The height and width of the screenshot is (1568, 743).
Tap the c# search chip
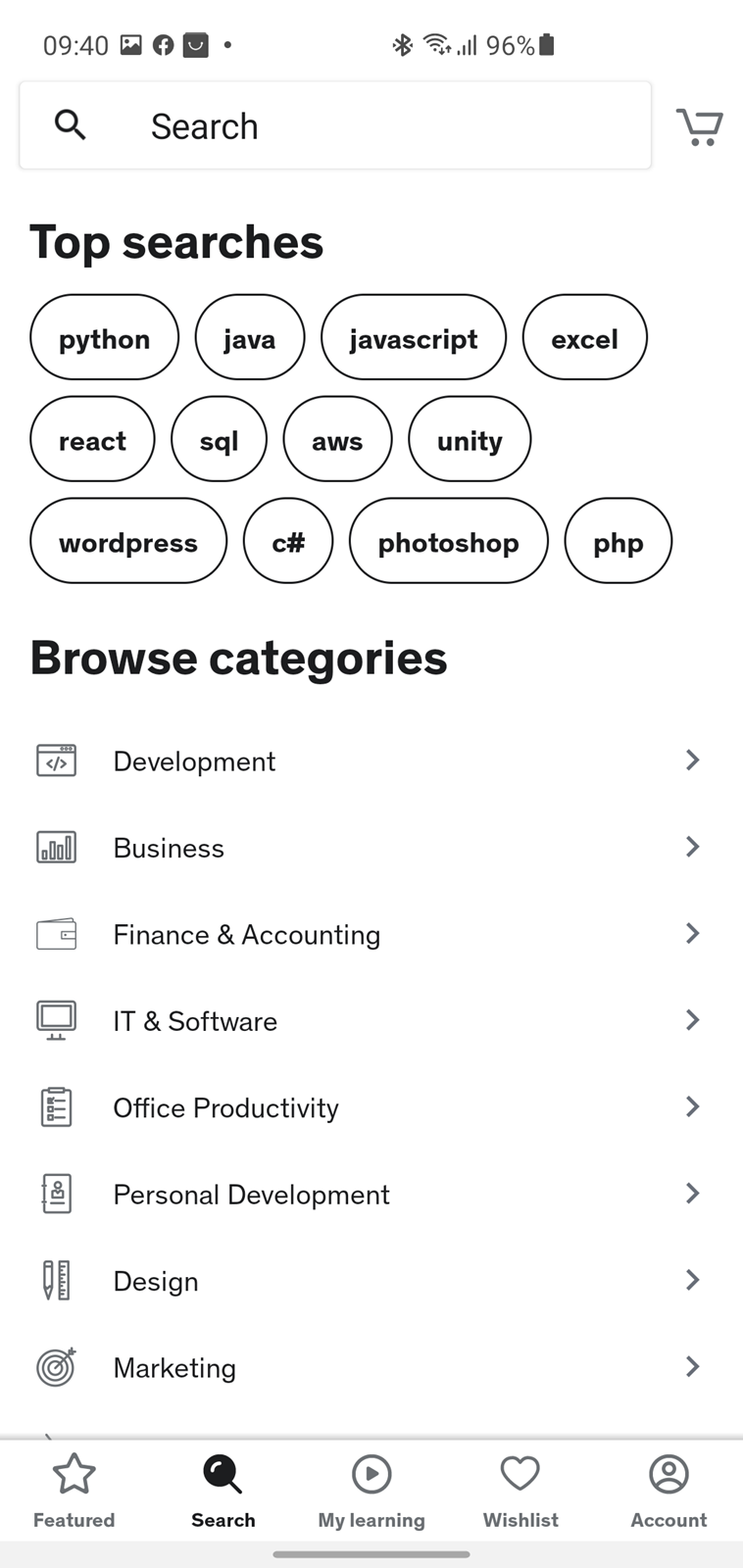pos(288,541)
